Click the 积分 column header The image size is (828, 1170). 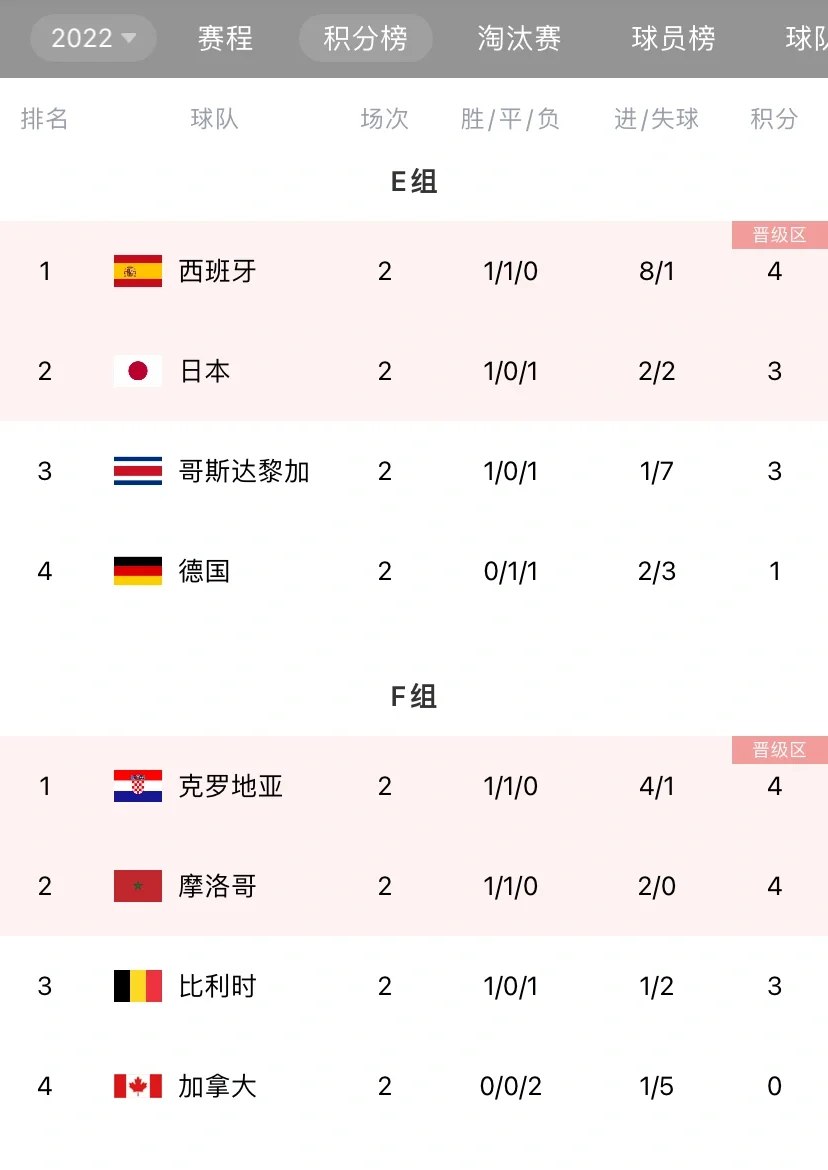[x=775, y=119]
